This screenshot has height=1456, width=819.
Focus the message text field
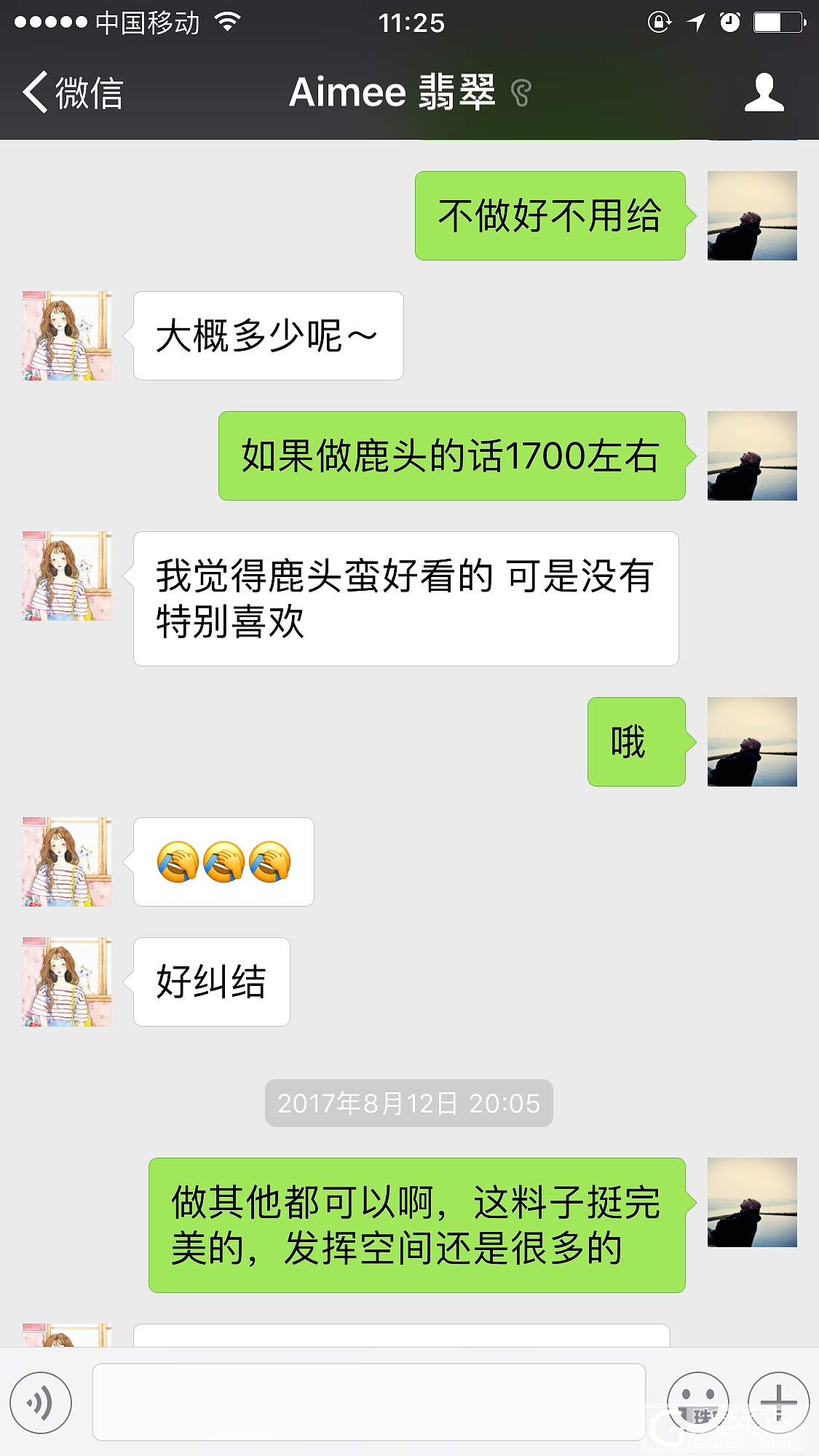pos(368,1402)
